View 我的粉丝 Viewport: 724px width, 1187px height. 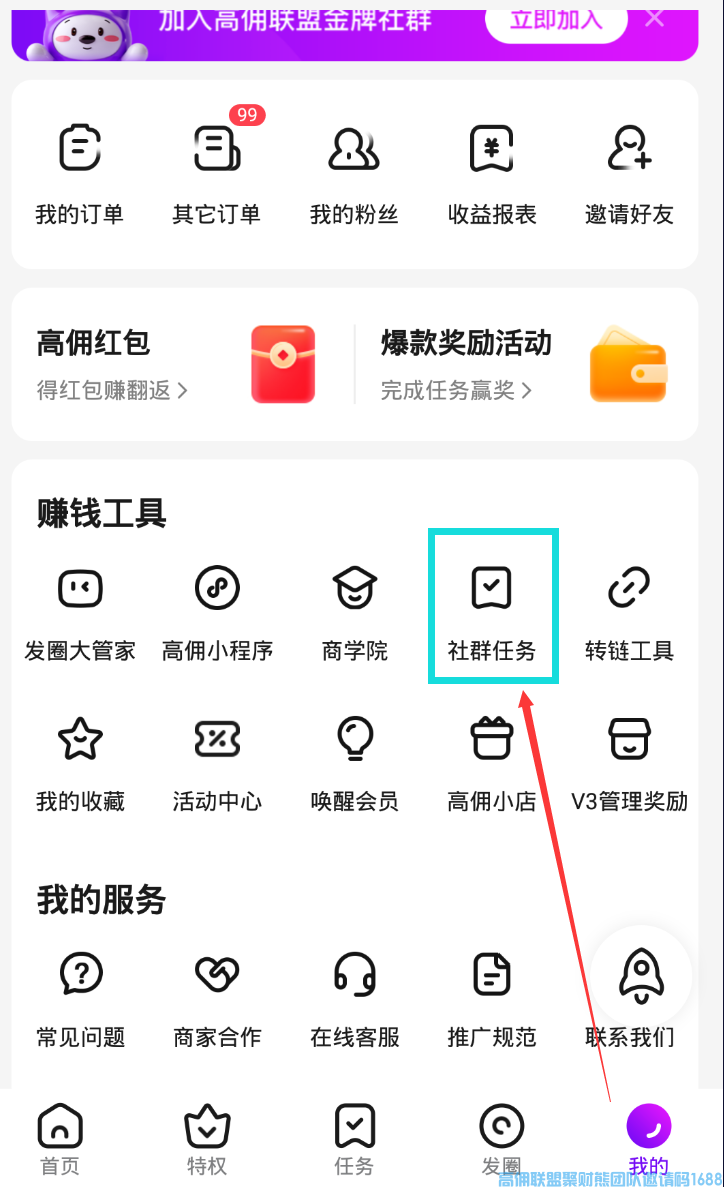click(354, 173)
